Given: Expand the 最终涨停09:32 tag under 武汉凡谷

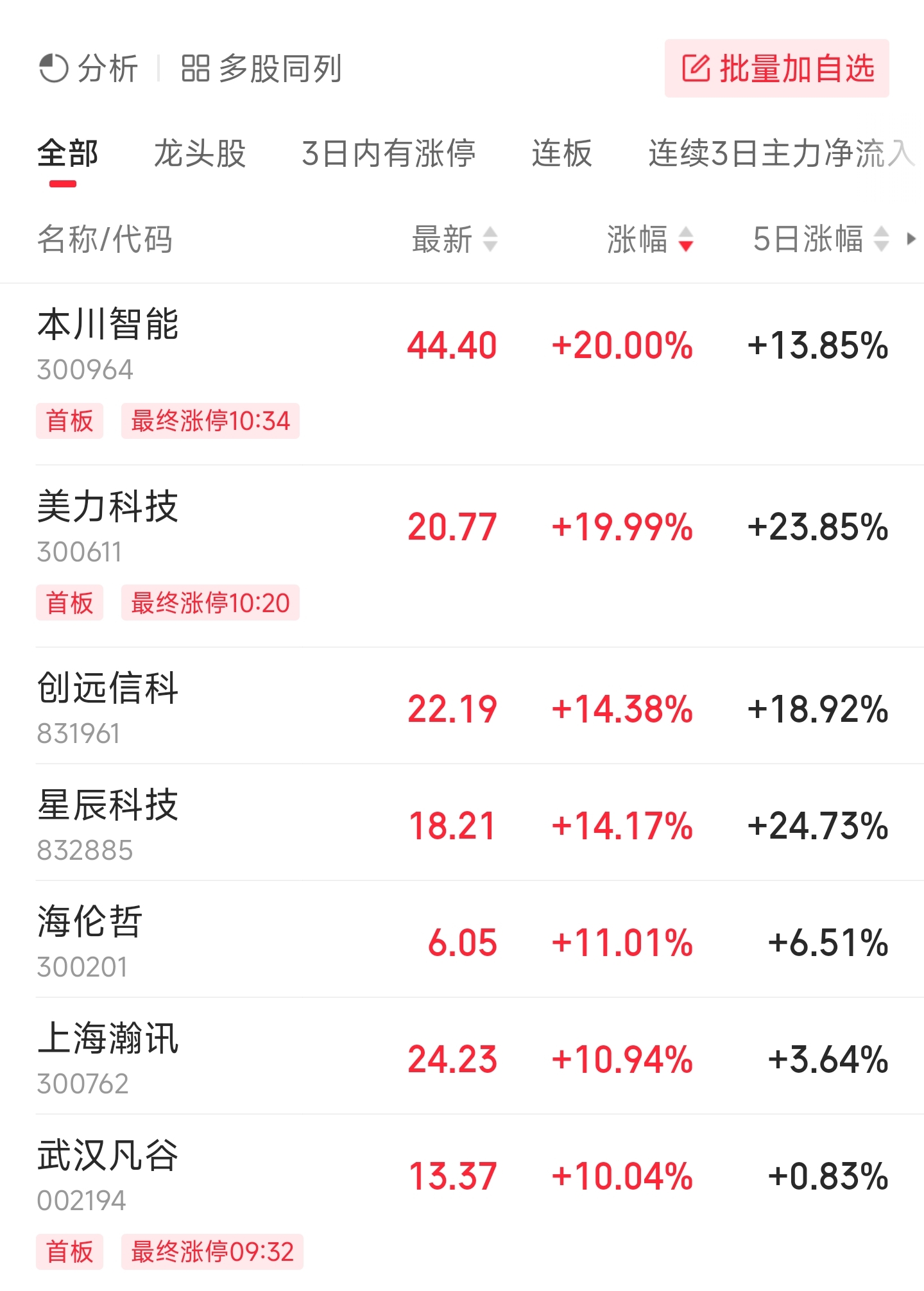Looking at the screenshot, I should tap(209, 1249).
